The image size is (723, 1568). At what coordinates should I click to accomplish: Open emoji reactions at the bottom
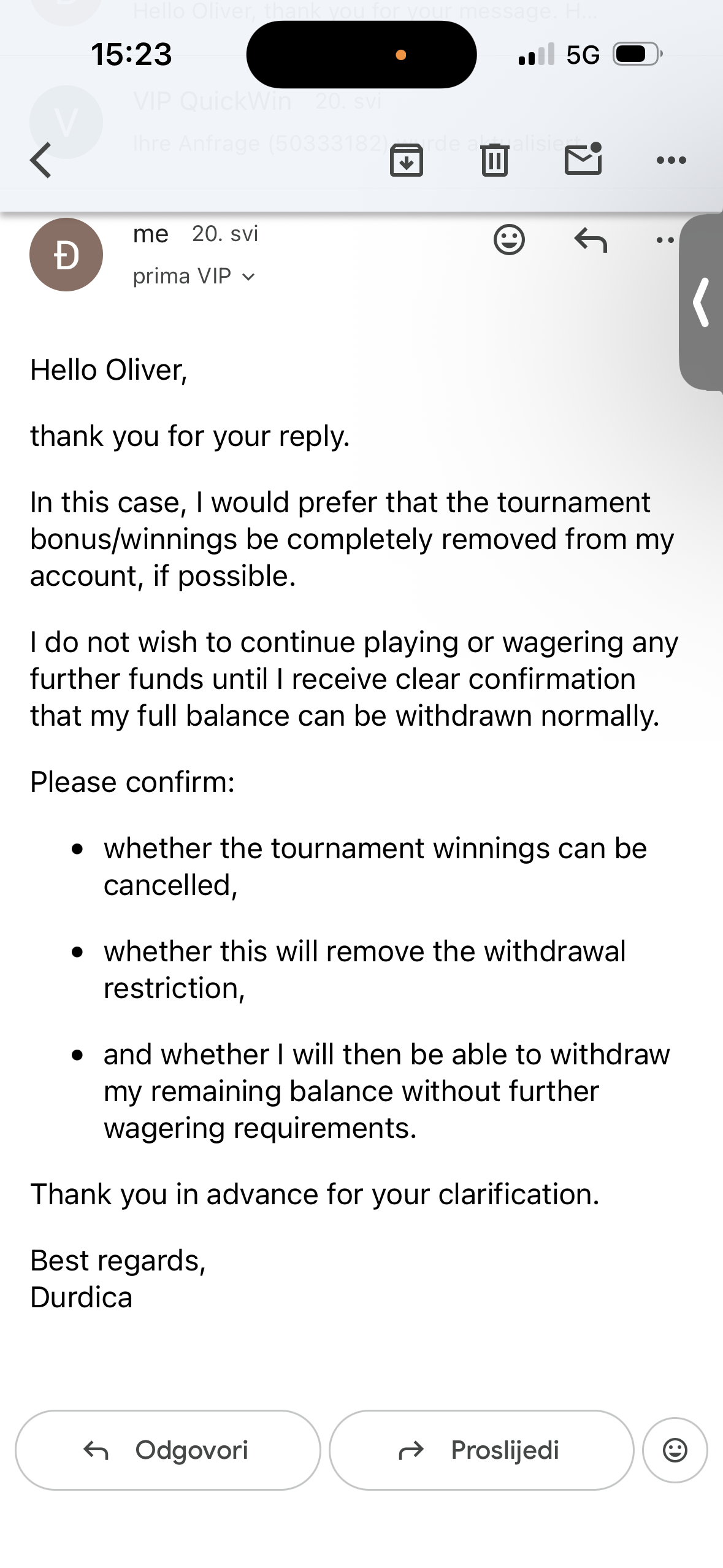click(x=675, y=1450)
